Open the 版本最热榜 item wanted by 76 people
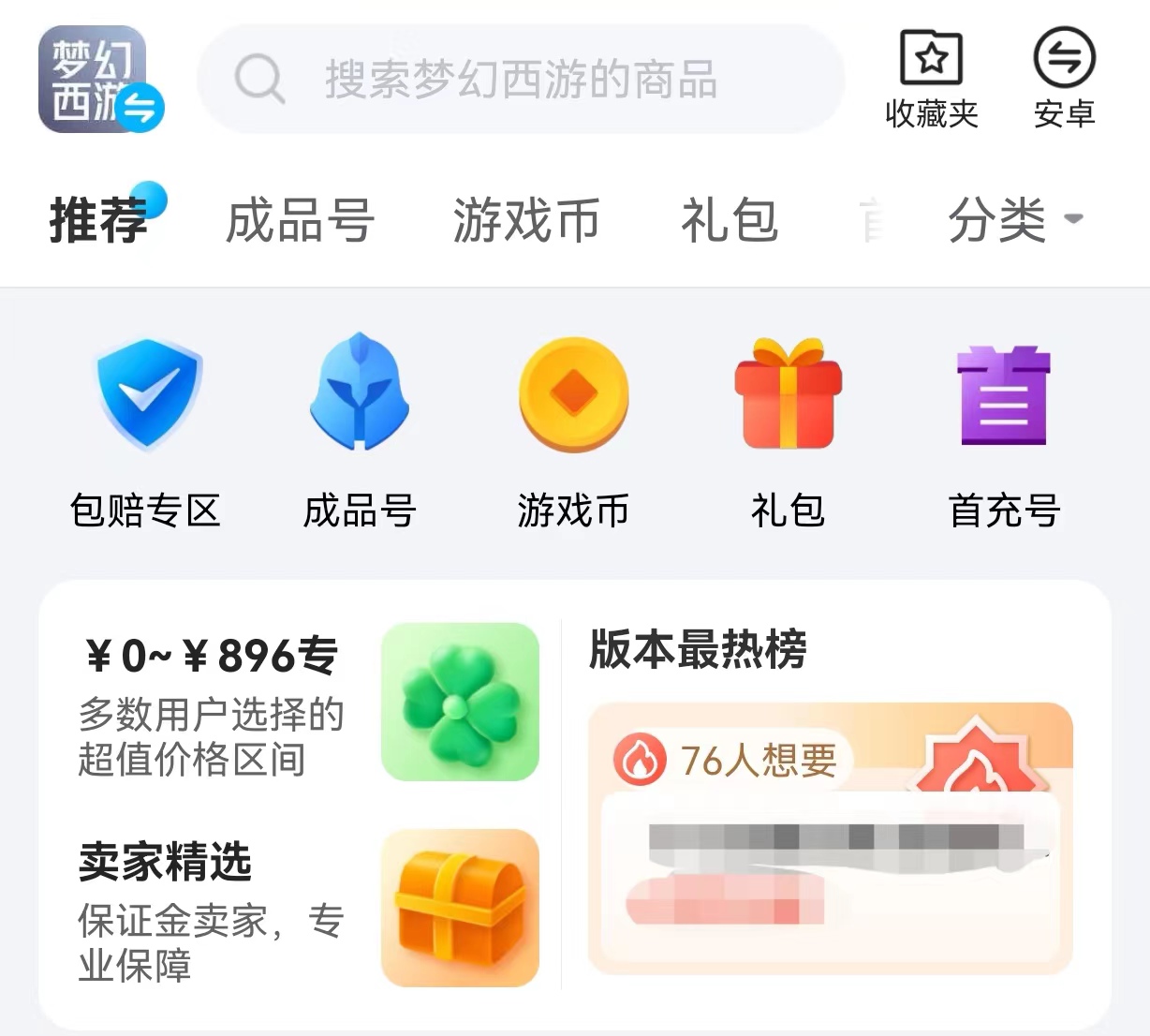1150x1036 pixels. (830, 838)
